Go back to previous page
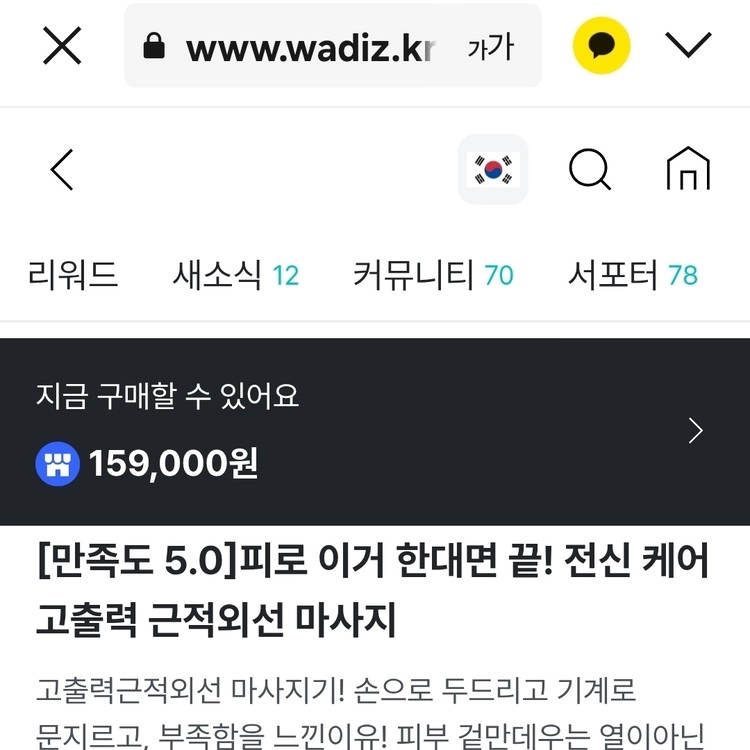Screen dimensions: 750x750 (x=62, y=170)
